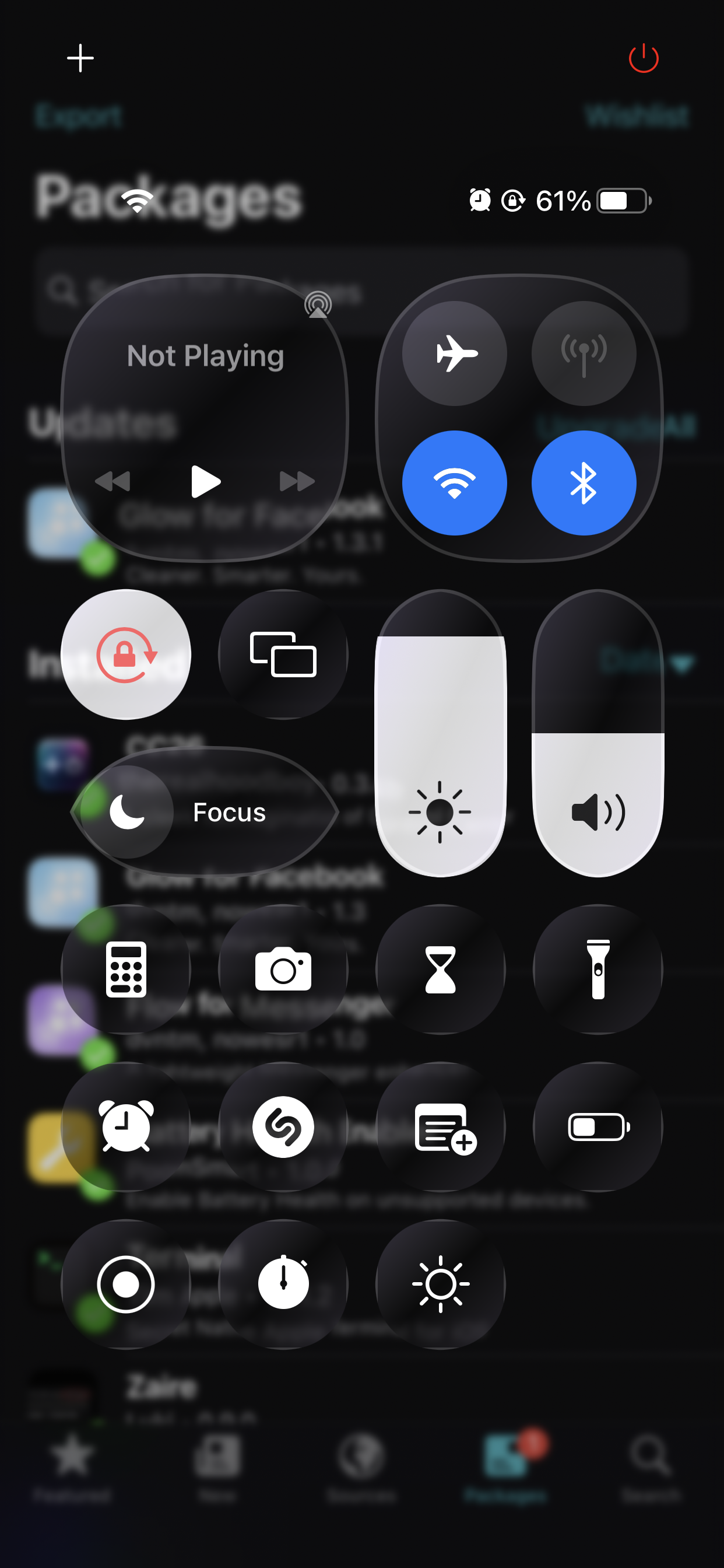Disable Bluetooth
The width and height of the screenshot is (724, 1568).
coord(584,482)
